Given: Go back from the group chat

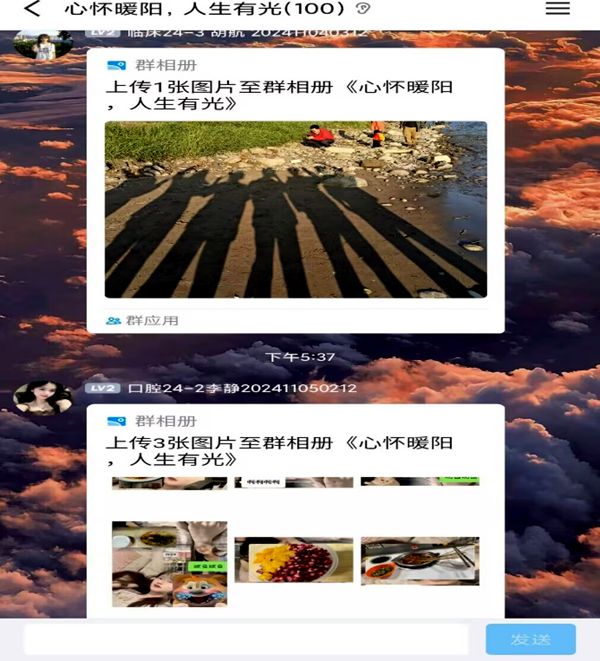Looking at the screenshot, I should 33,10.
